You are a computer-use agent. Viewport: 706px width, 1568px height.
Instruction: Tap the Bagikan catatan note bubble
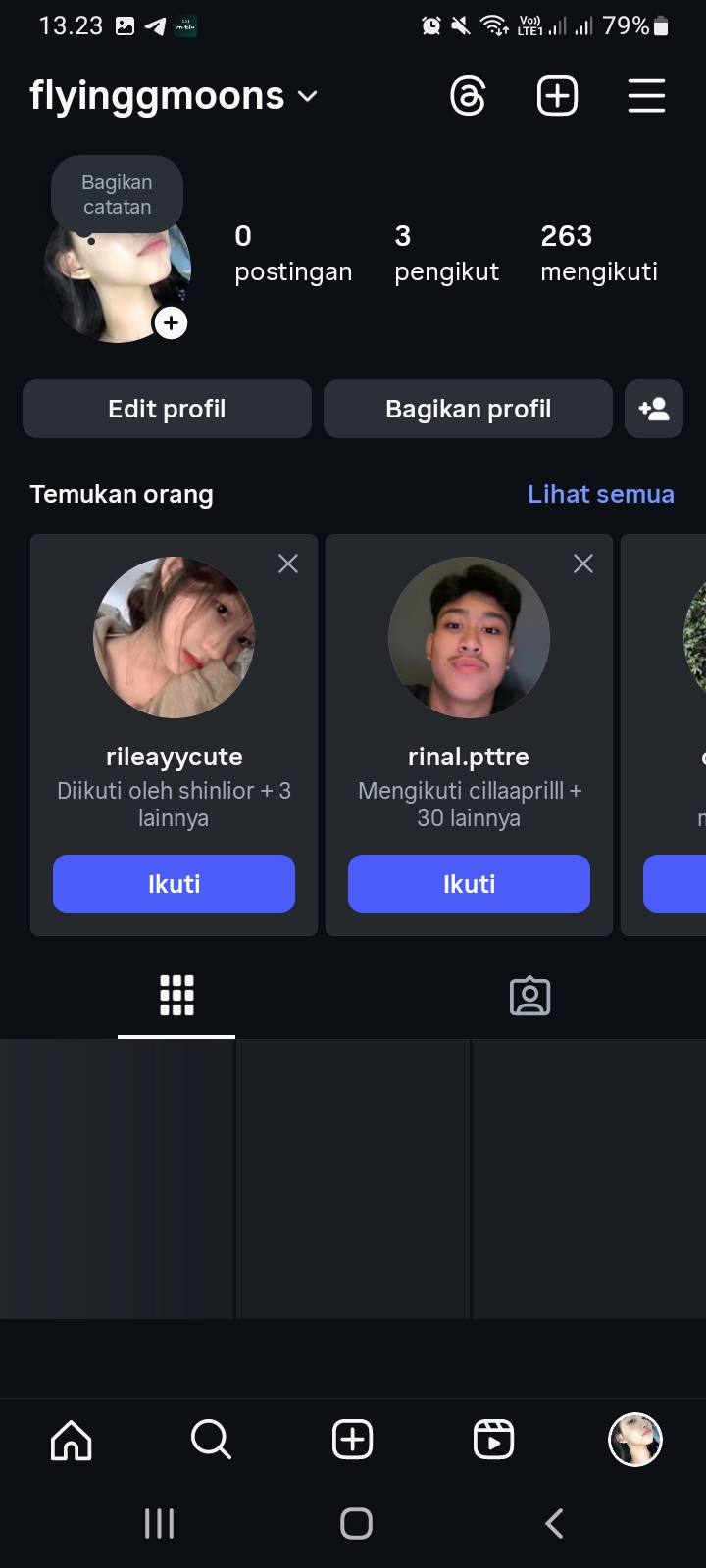pos(117,194)
